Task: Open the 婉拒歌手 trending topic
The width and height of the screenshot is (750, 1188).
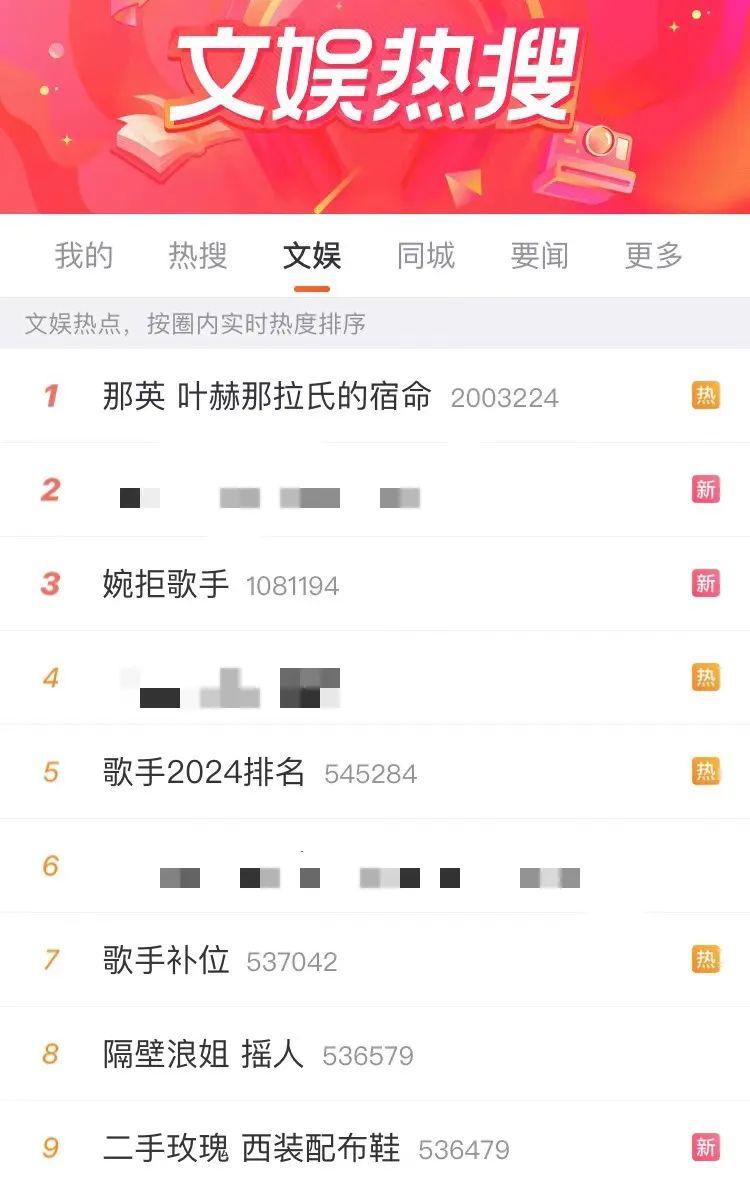Action: (166, 584)
